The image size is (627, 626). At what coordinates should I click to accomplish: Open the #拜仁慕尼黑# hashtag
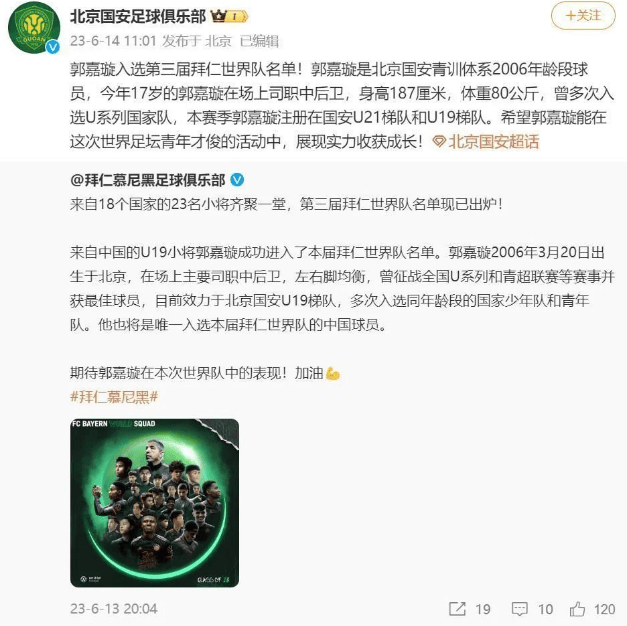(x=114, y=397)
